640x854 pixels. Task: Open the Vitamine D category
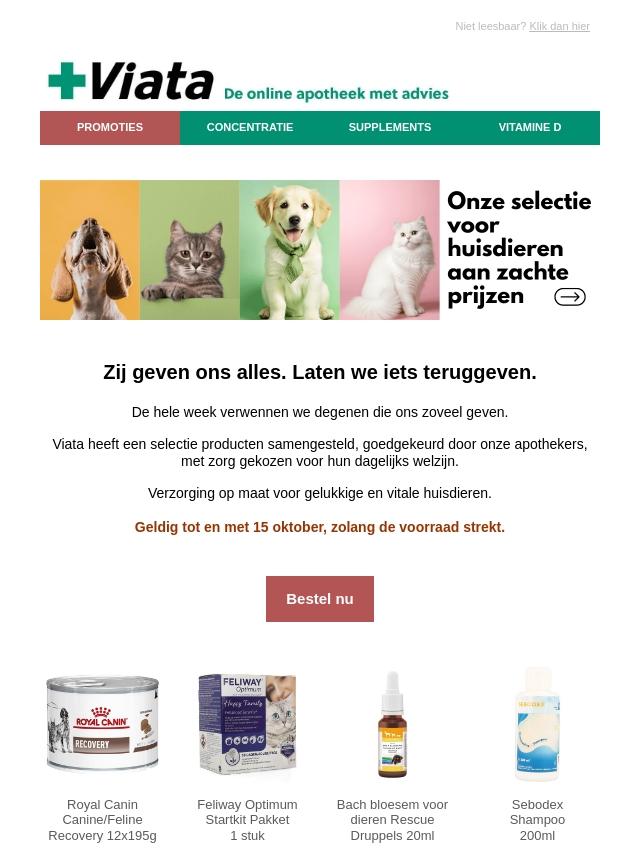coord(530,128)
